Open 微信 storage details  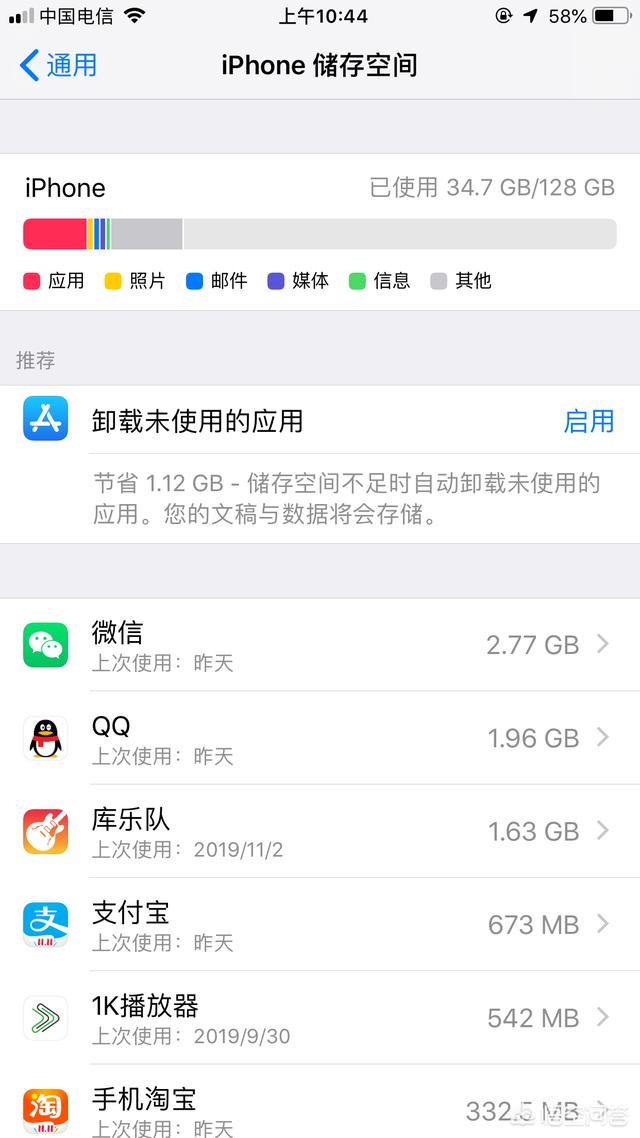[320, 645]
